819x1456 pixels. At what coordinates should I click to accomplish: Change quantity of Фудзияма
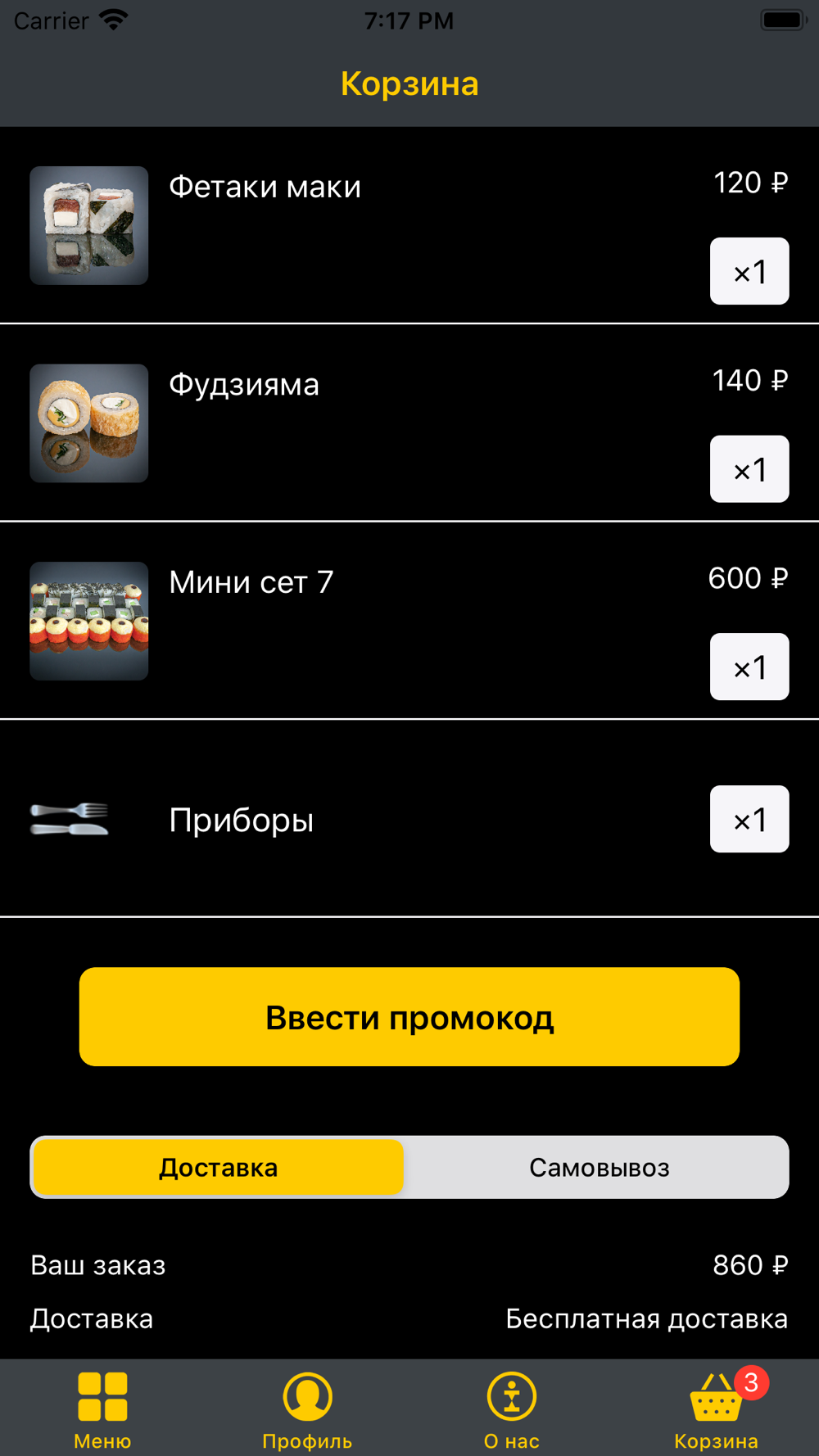tap(749, 469)
